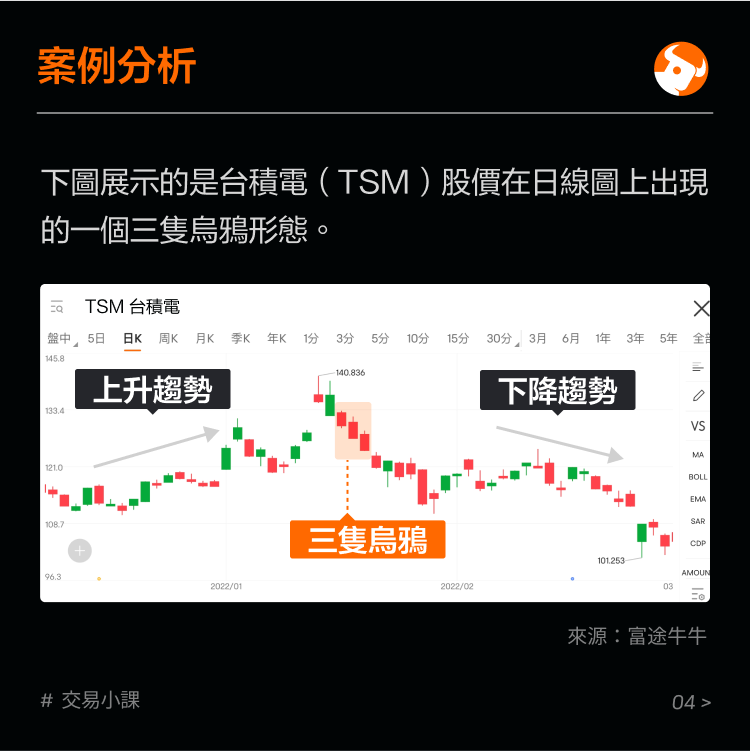Viewport: 750px width, 751px height.
Task: Expand the 30分 interval dropdown
Action: (x=500, y=338)
